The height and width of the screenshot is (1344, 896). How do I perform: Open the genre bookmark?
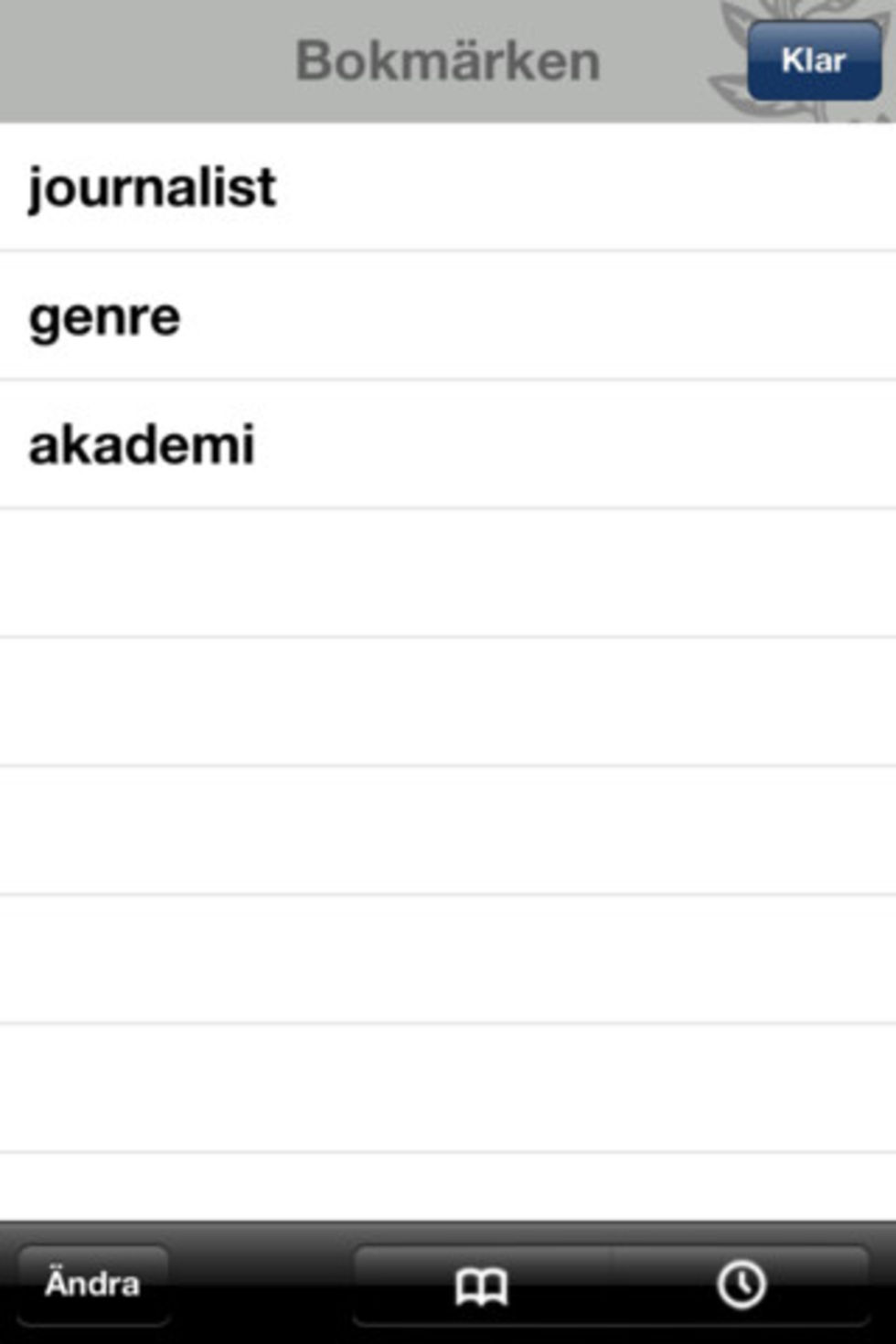point(105,316)
